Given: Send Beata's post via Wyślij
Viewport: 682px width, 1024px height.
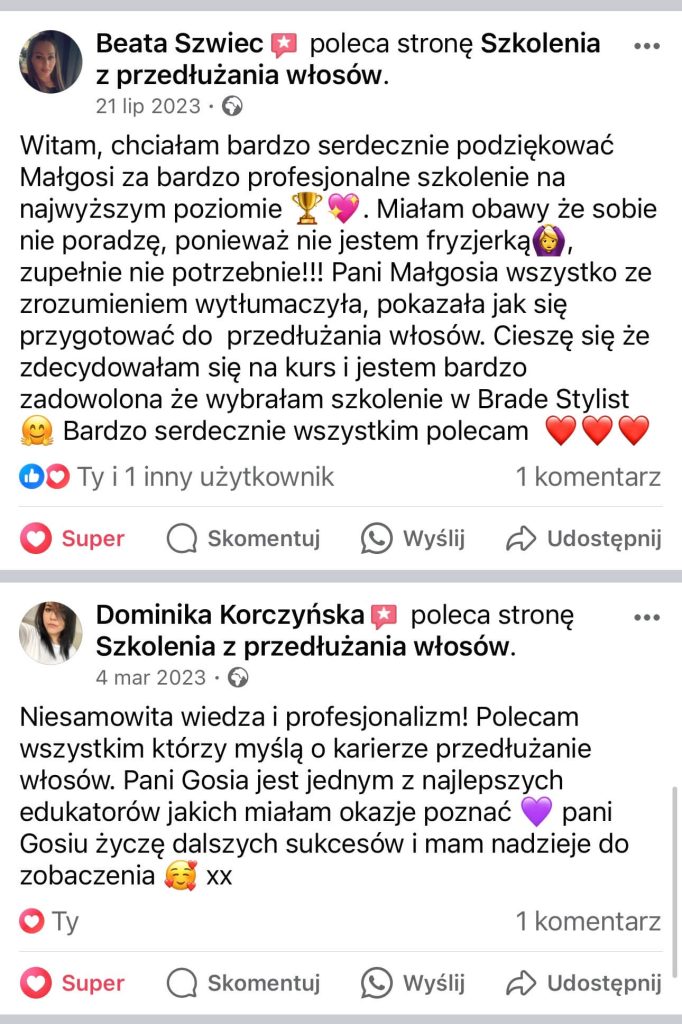Looking at the screenshot, I should click(x=413, y=539).
